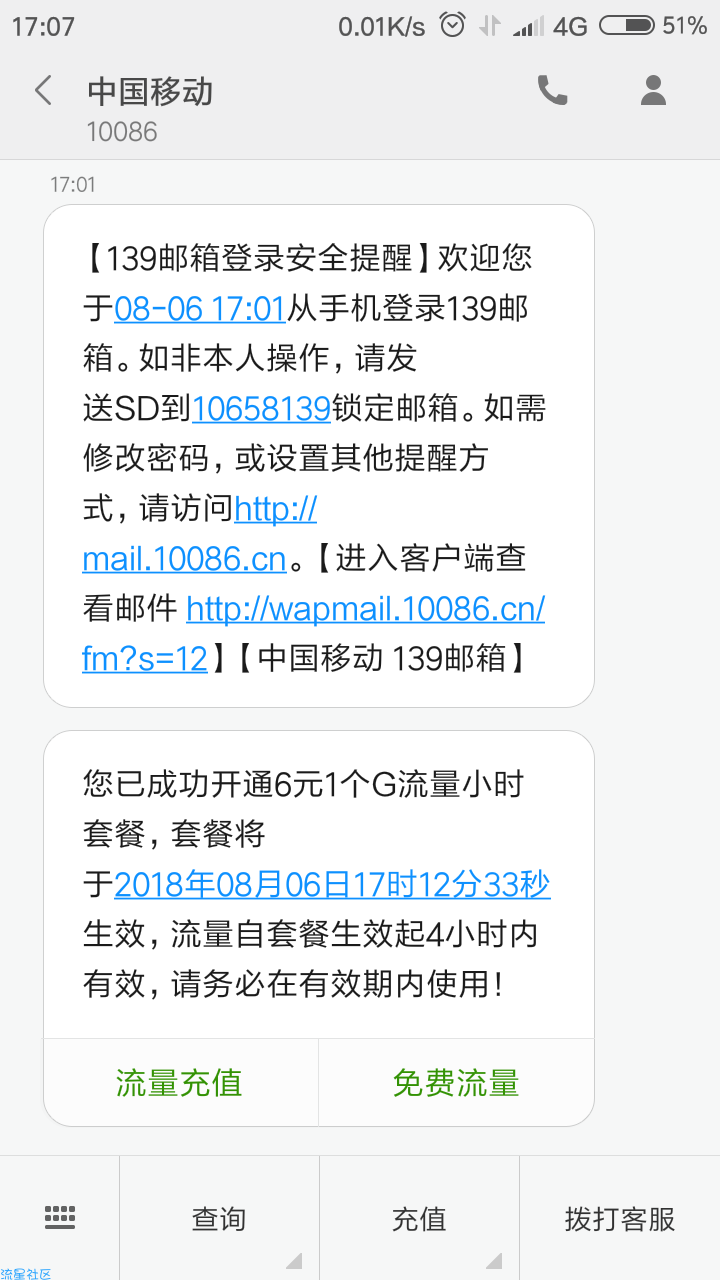Tap the 2018年08月06日17时12分33秒 link
Screen dimensions: 720x1280
[333, 885]
